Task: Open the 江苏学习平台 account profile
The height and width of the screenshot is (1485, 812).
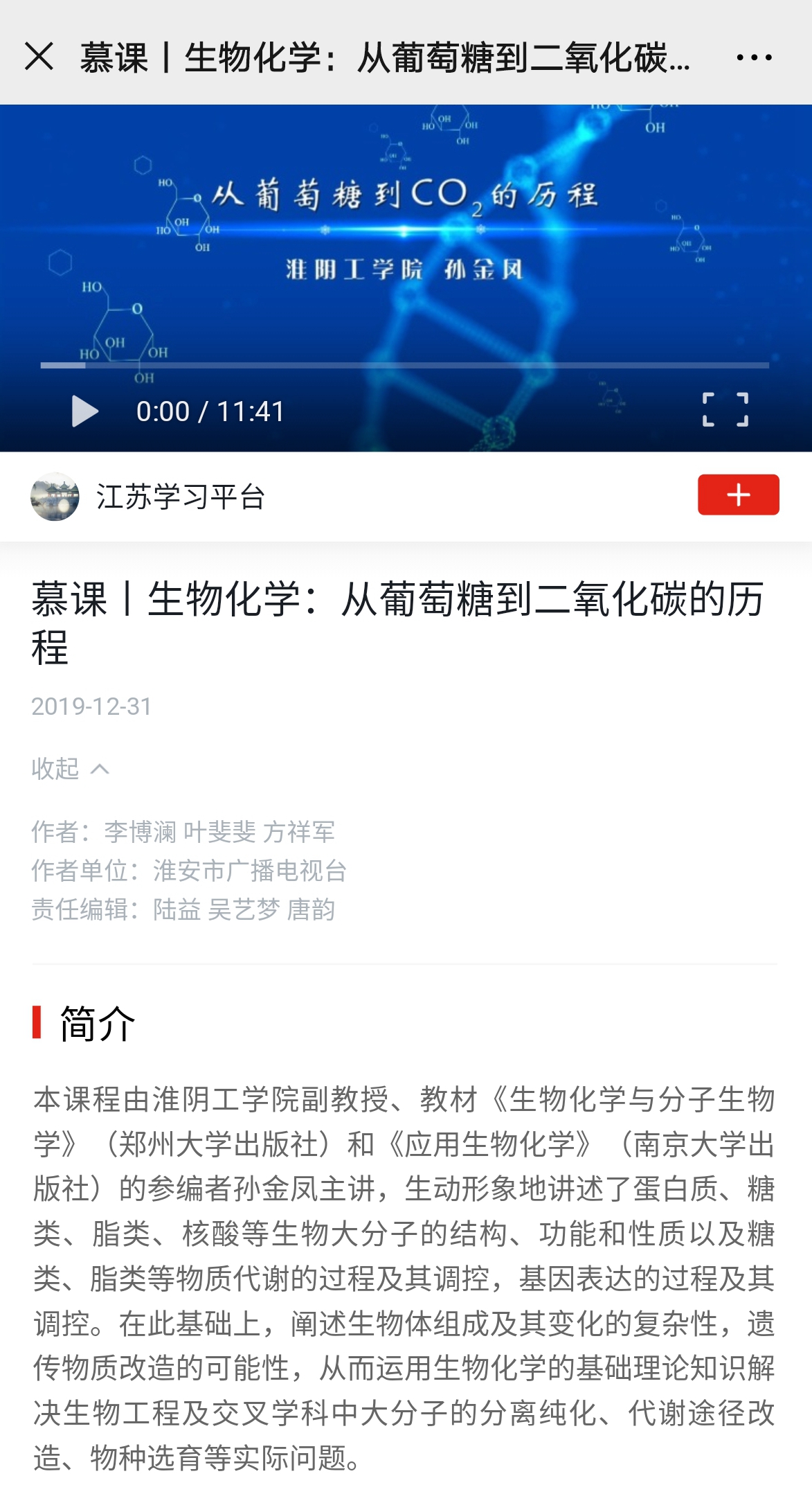Action: (x=180, y=497)
